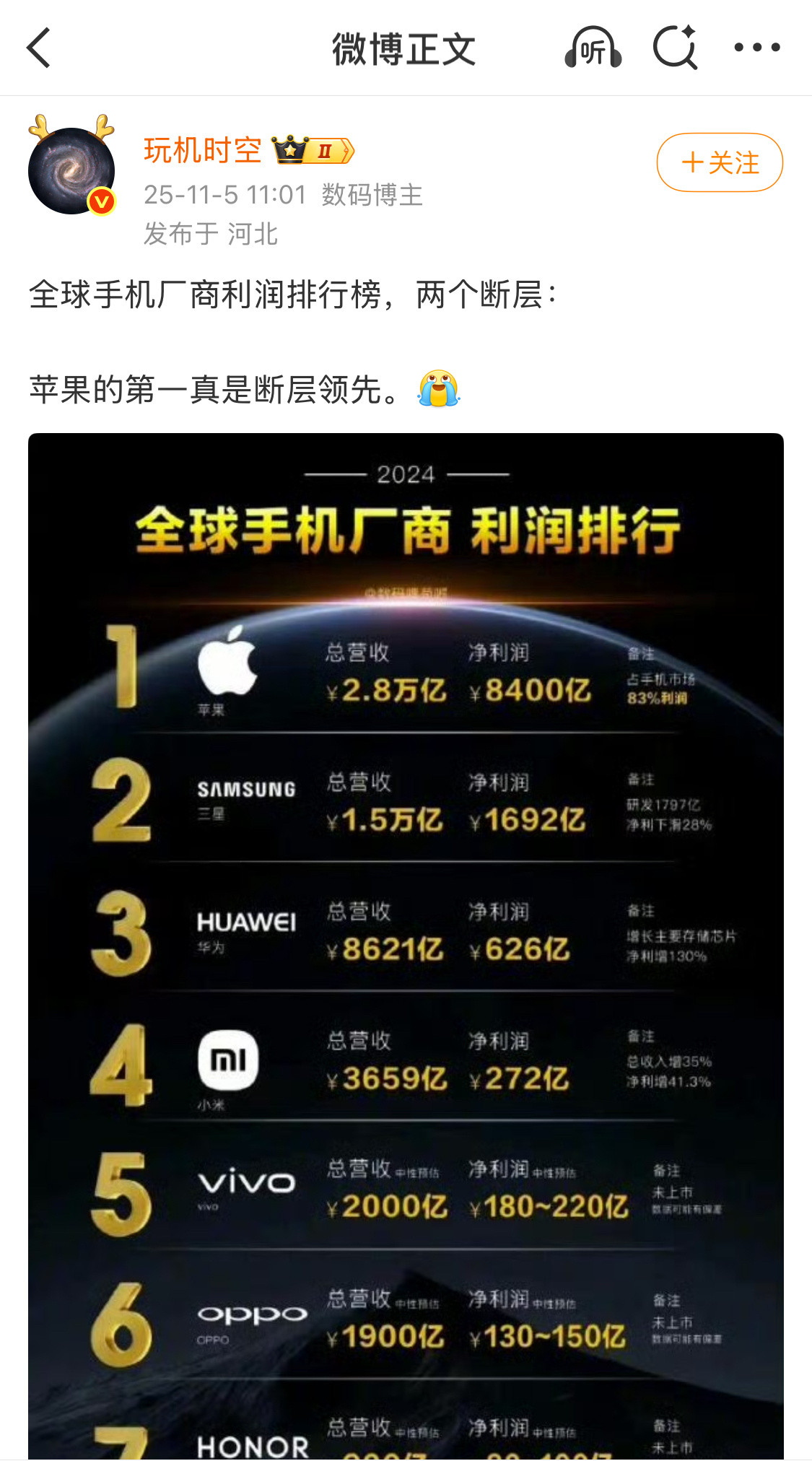Tap the 十关注 follow button

pos(719,163)
